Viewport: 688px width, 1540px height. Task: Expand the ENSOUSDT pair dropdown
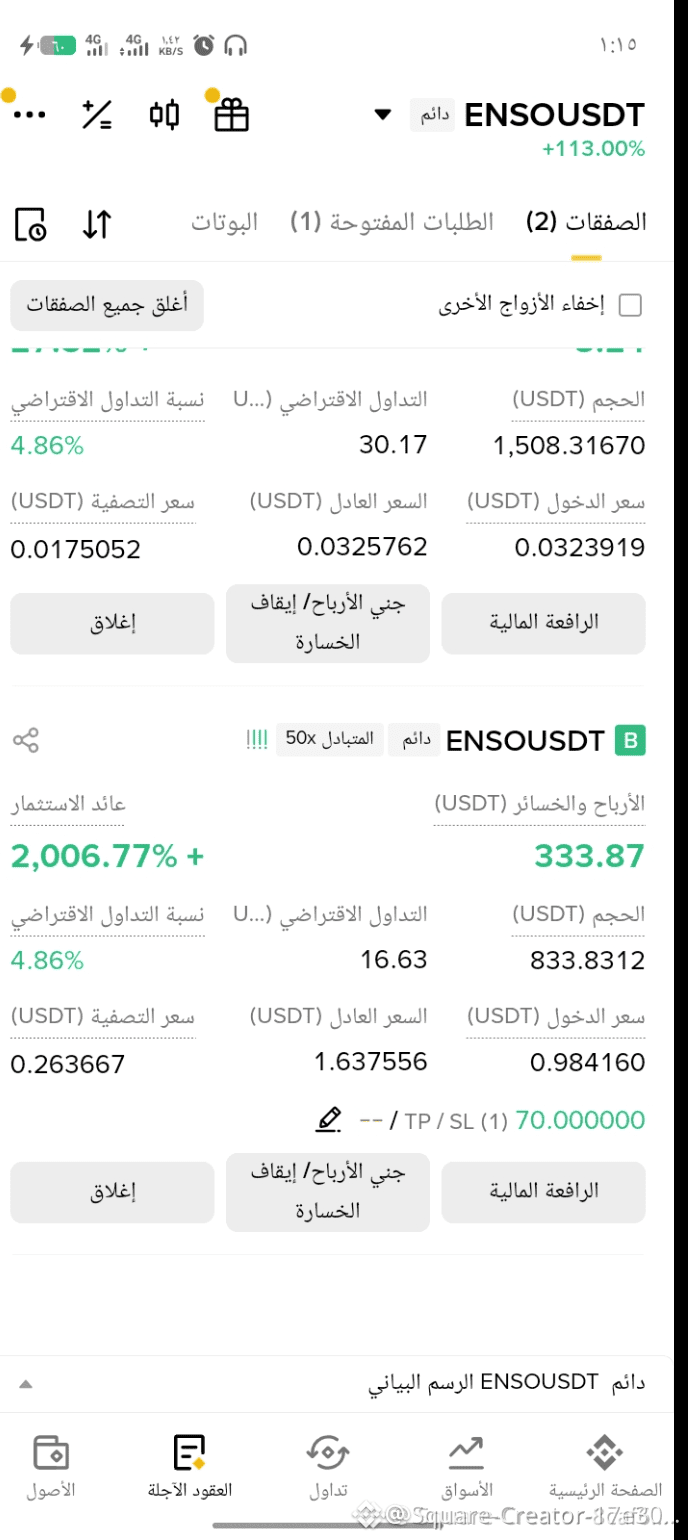coord(383,115)
